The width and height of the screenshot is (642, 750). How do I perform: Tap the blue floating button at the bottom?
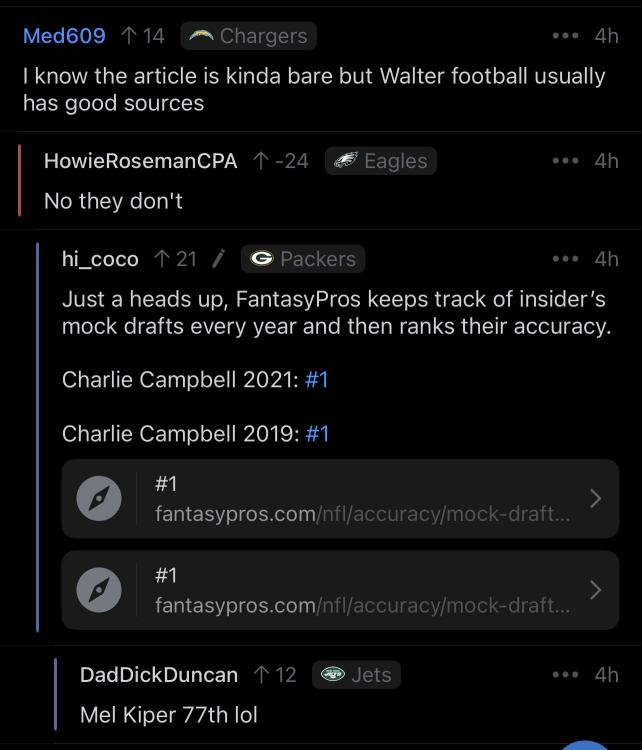pyautogui.click(x=585, y=743)
